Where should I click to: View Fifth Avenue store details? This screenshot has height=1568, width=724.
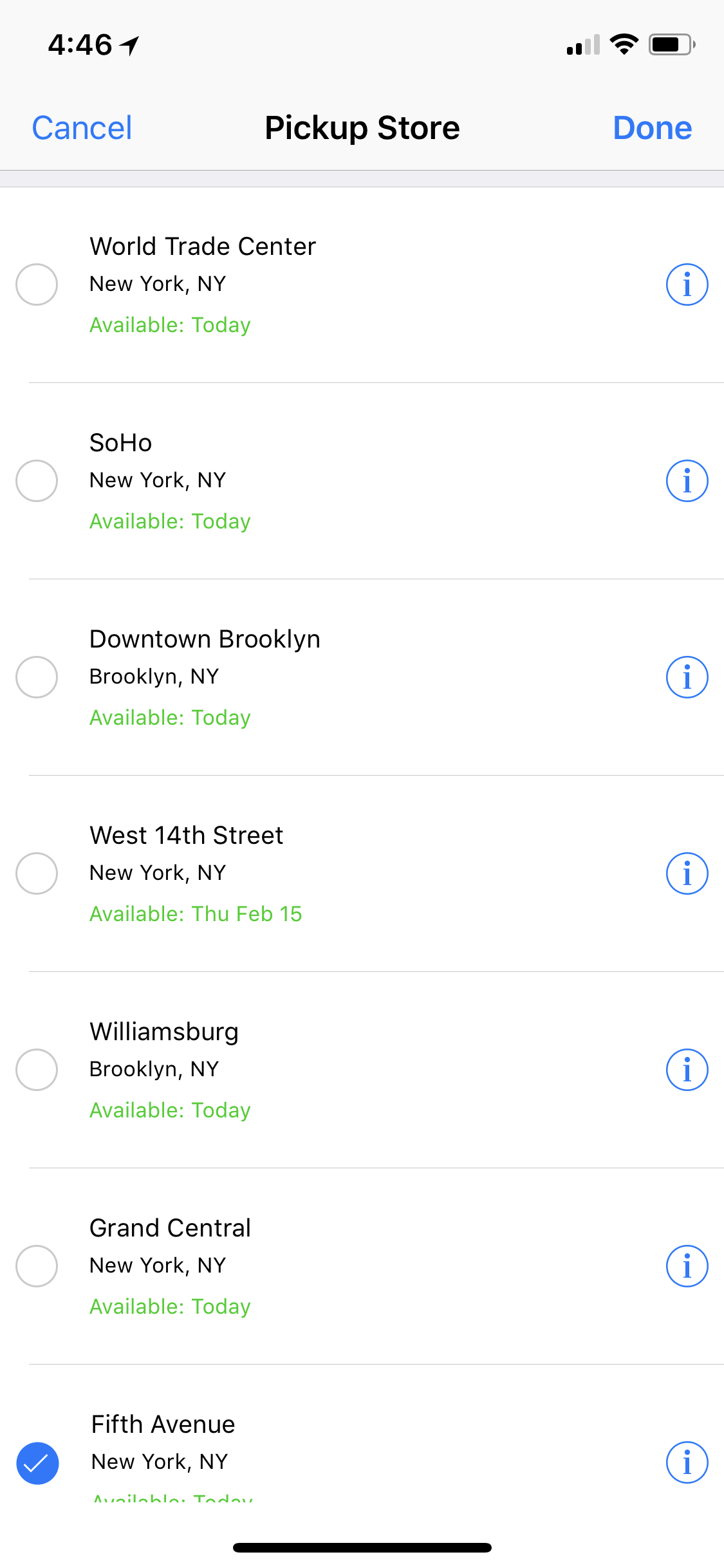tap(687, 1462)
